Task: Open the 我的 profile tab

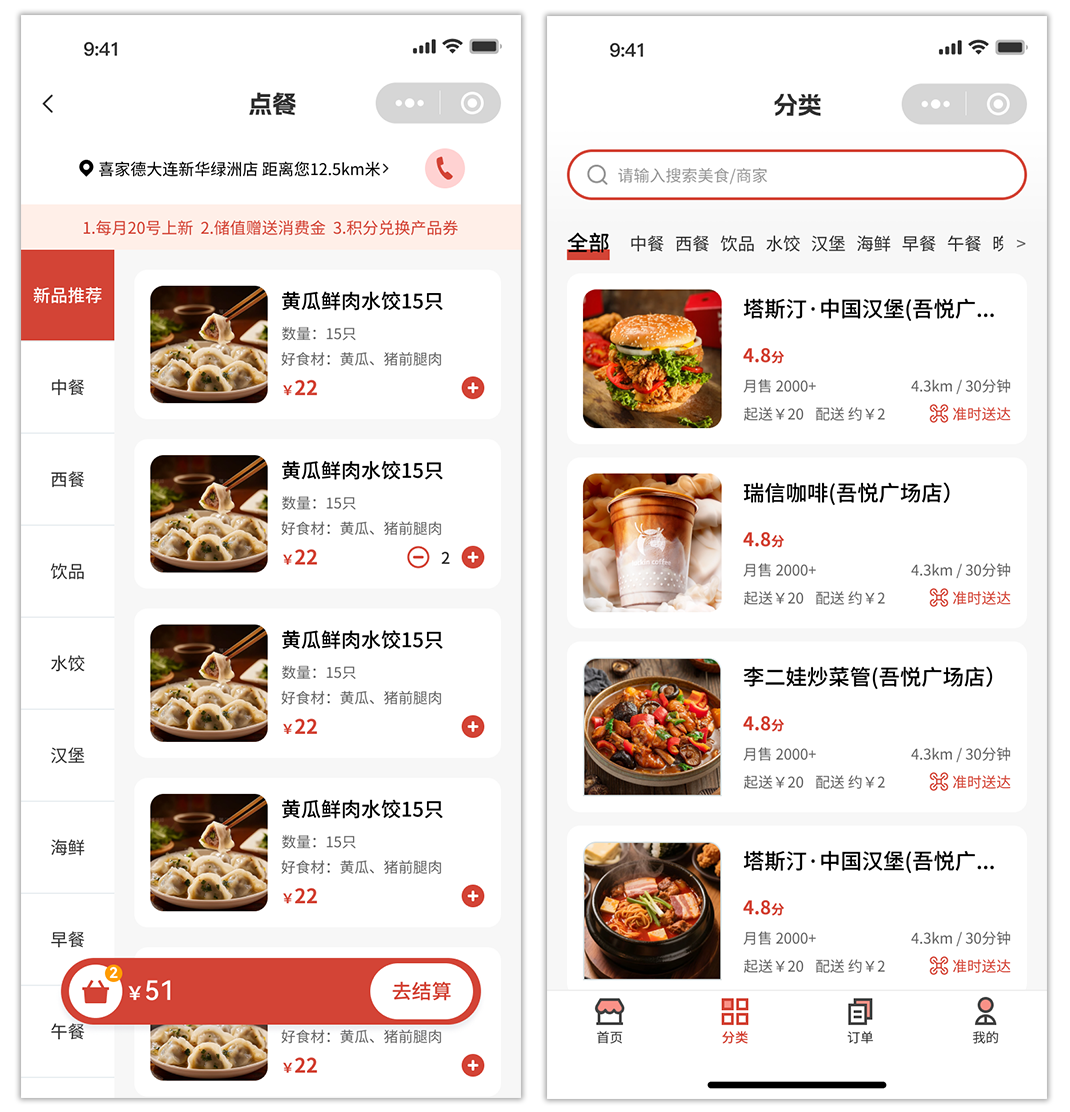Action: tap(985, 1021)
